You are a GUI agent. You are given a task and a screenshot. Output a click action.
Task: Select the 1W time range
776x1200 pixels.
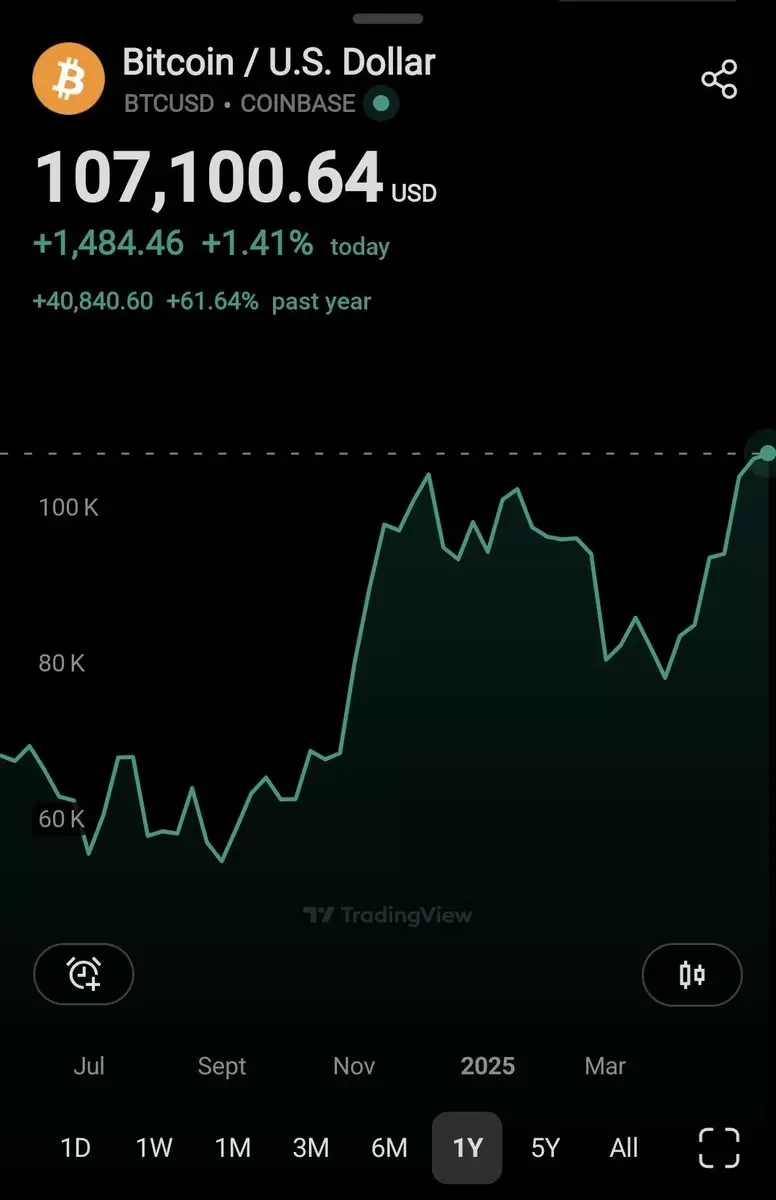click(154, 1148)
